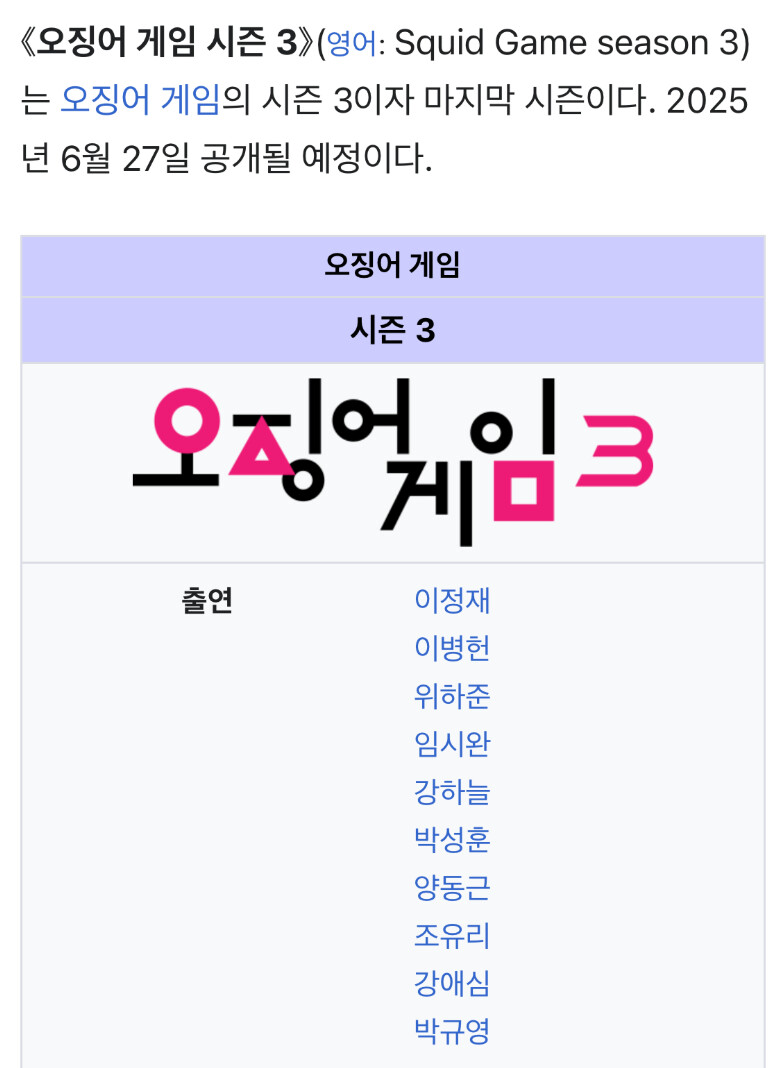This screenshot has width=780, height=1068.
Task: Go to 강하늘's page
Action: click(x=452, y=793)
